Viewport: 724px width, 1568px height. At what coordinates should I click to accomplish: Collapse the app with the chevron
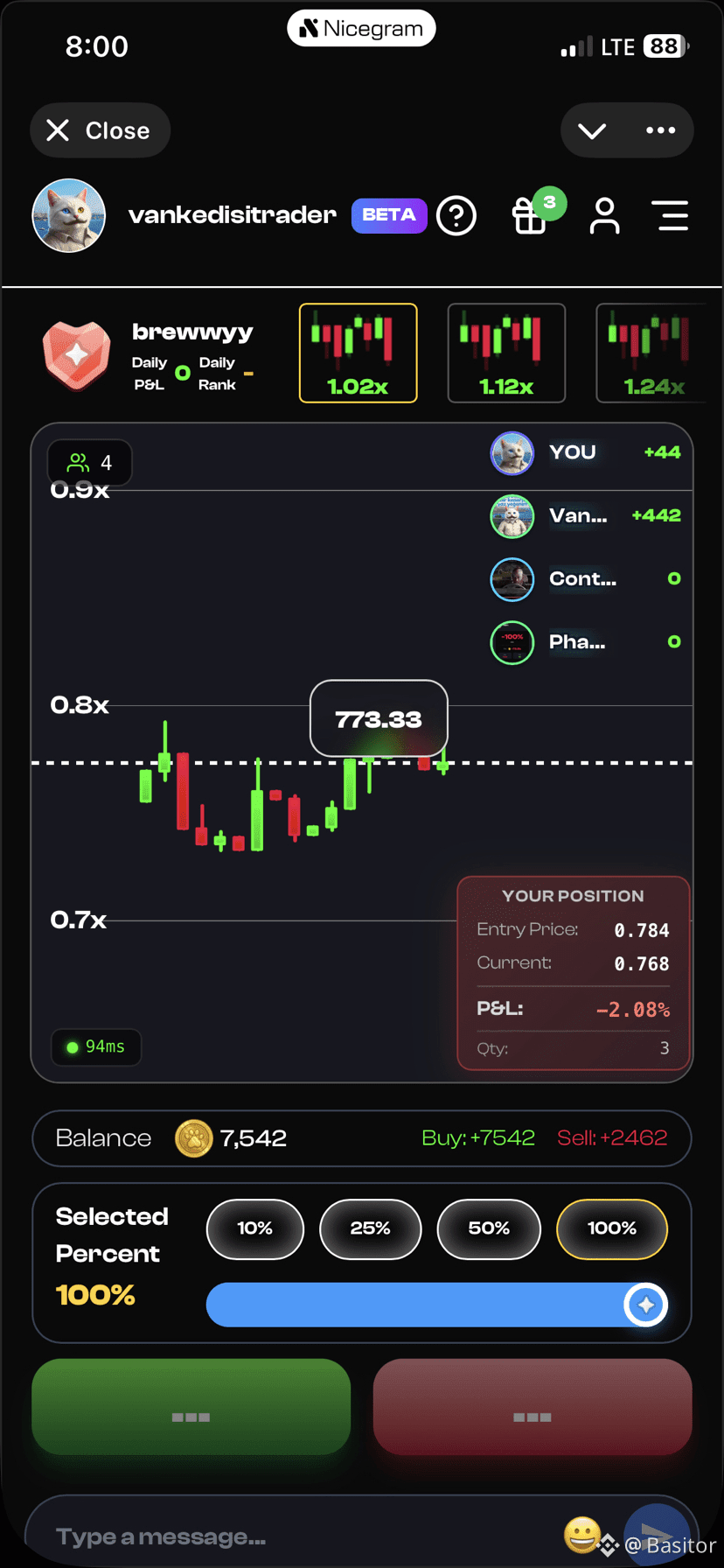(592, 131)
